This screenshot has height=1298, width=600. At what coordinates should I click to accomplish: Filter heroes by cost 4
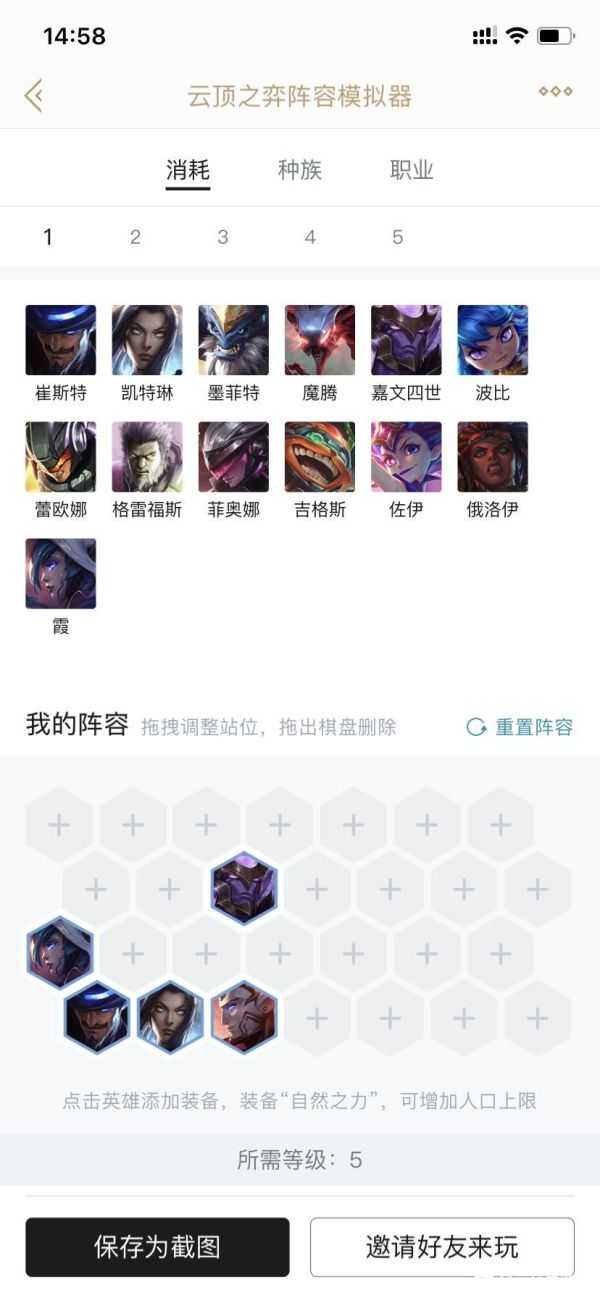pos(310,237)
